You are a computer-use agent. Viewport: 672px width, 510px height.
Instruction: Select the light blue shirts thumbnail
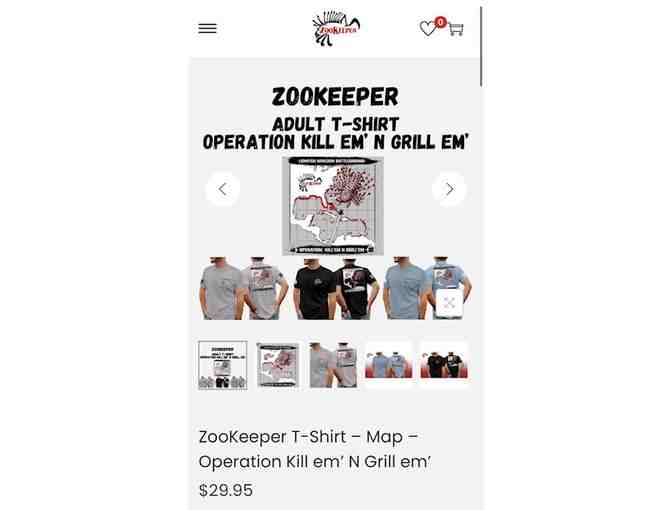pos(388,365)
